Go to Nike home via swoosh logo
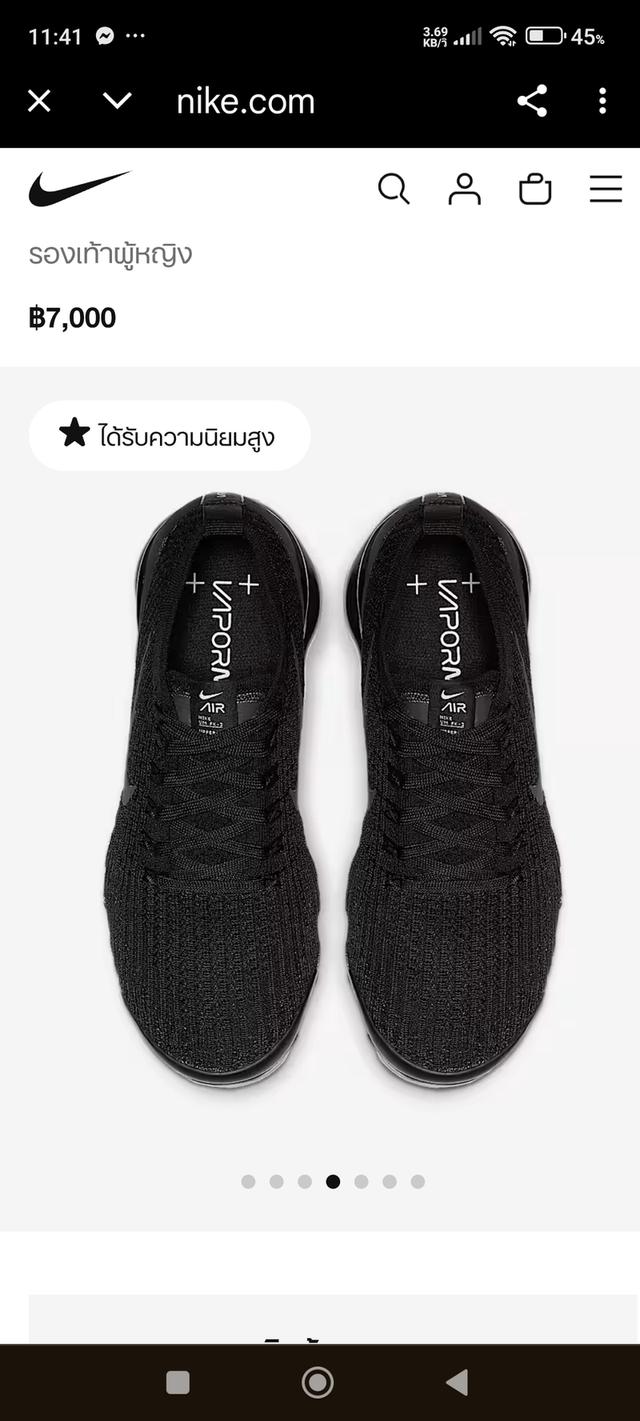Screen dimensions: 640x1421 point(79,188)
